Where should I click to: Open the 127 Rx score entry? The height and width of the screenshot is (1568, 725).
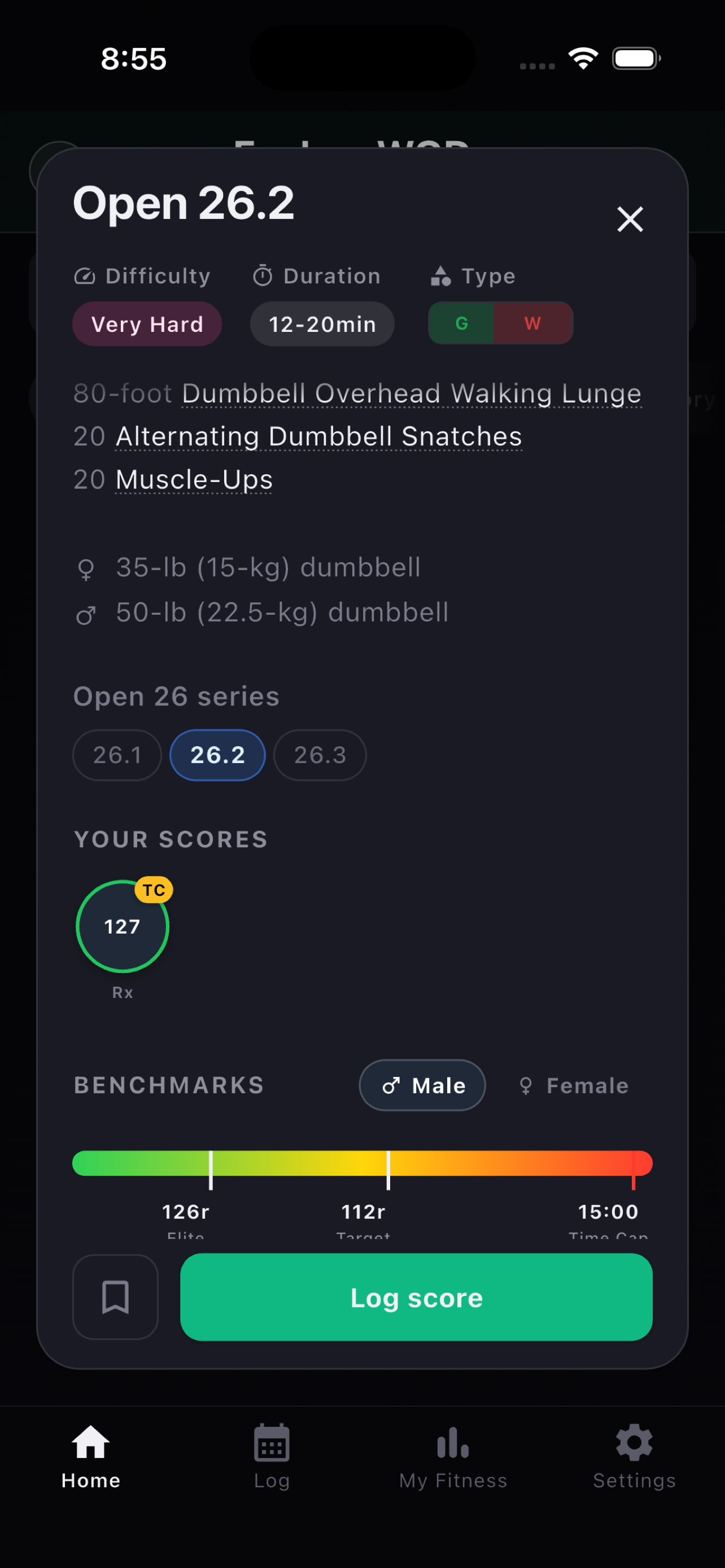point(123,926)
